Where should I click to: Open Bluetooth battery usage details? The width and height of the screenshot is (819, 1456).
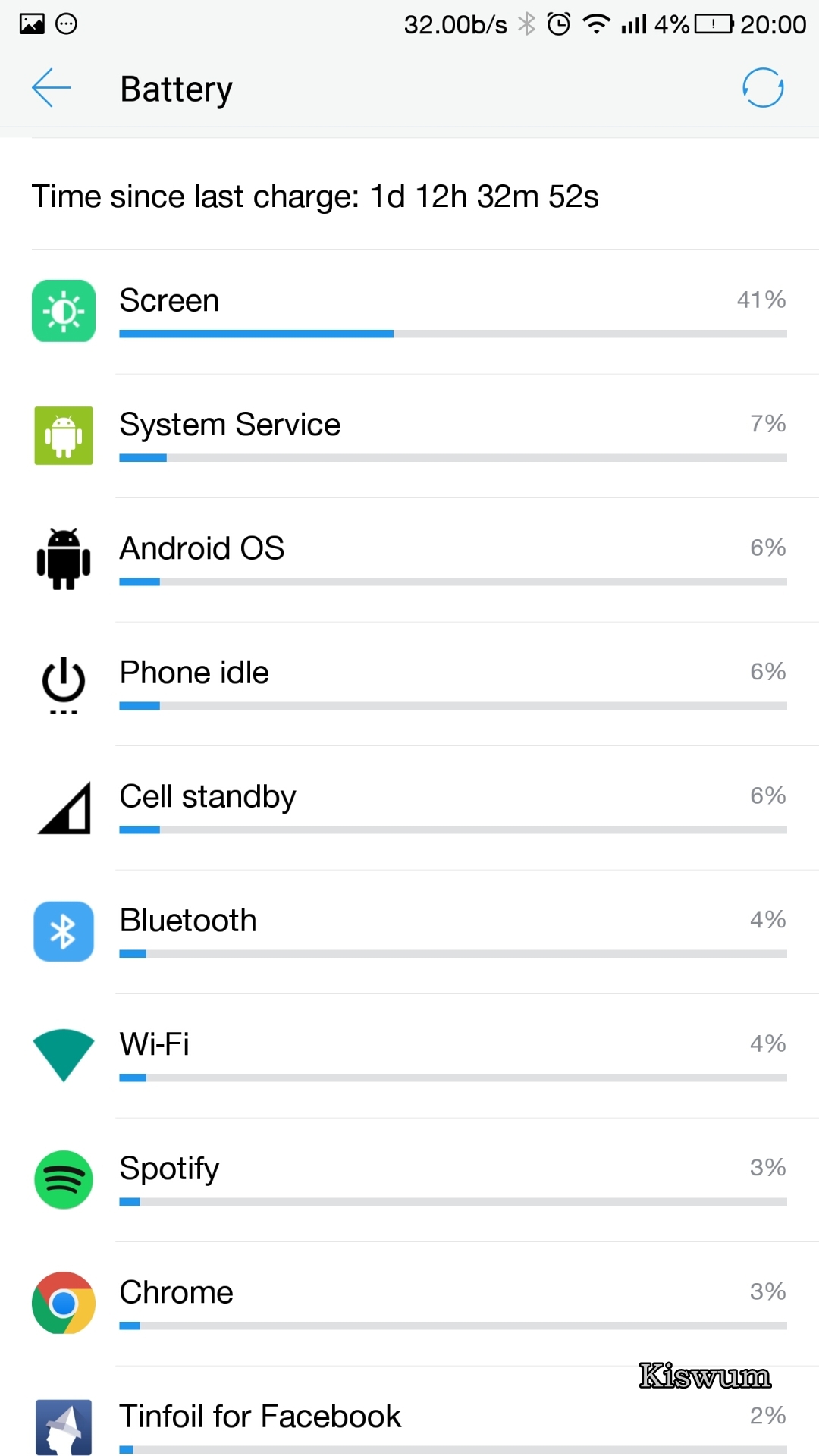coord(409,932)
